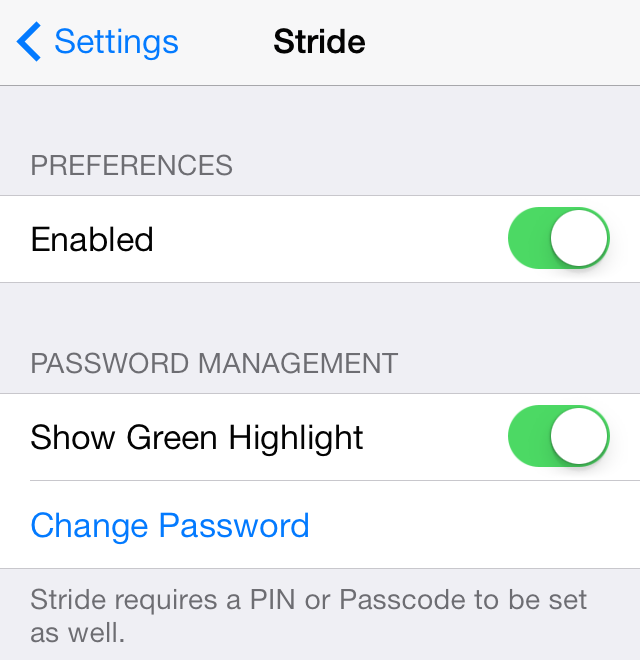This screenshot has height=660, width=640.
Task: Open Change Password
Action: coord(170,525)
